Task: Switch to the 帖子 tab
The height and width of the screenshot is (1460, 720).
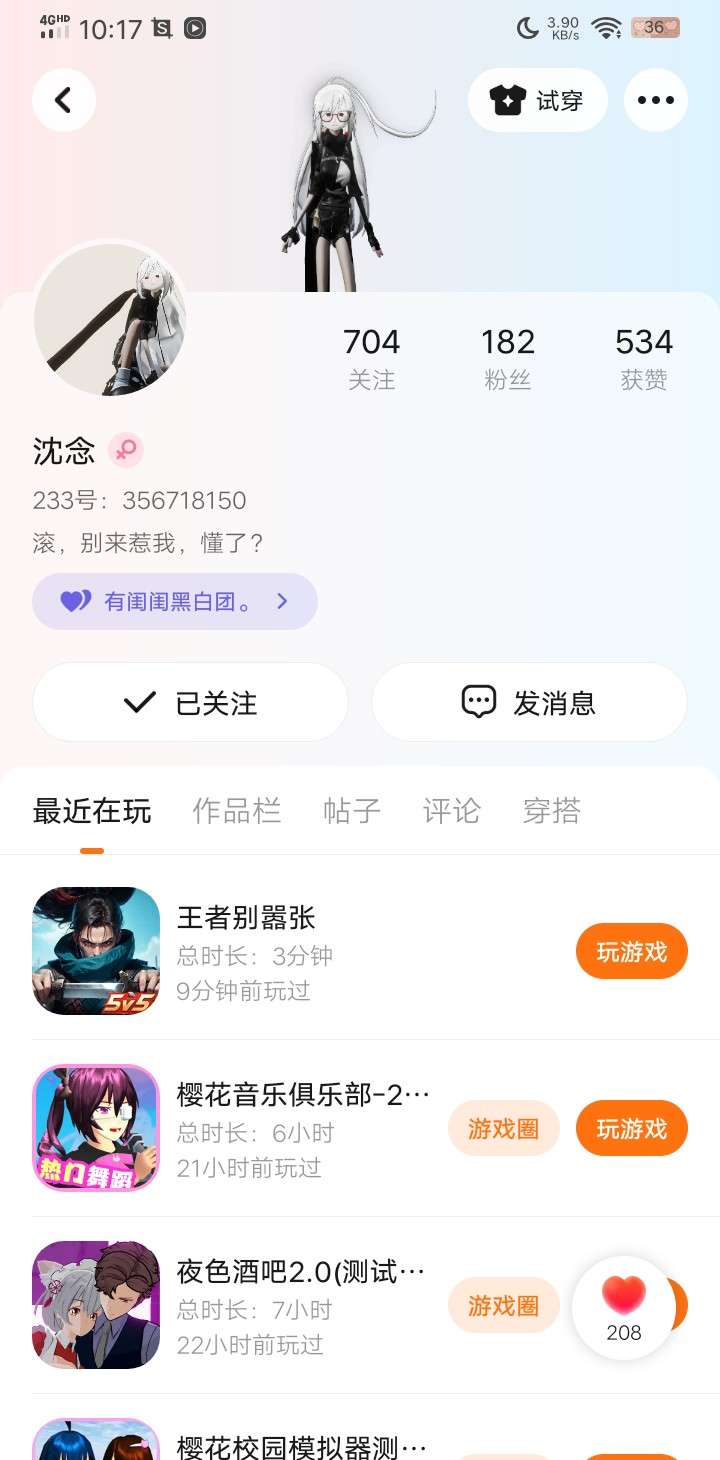Action: click(x=352, y=811)
